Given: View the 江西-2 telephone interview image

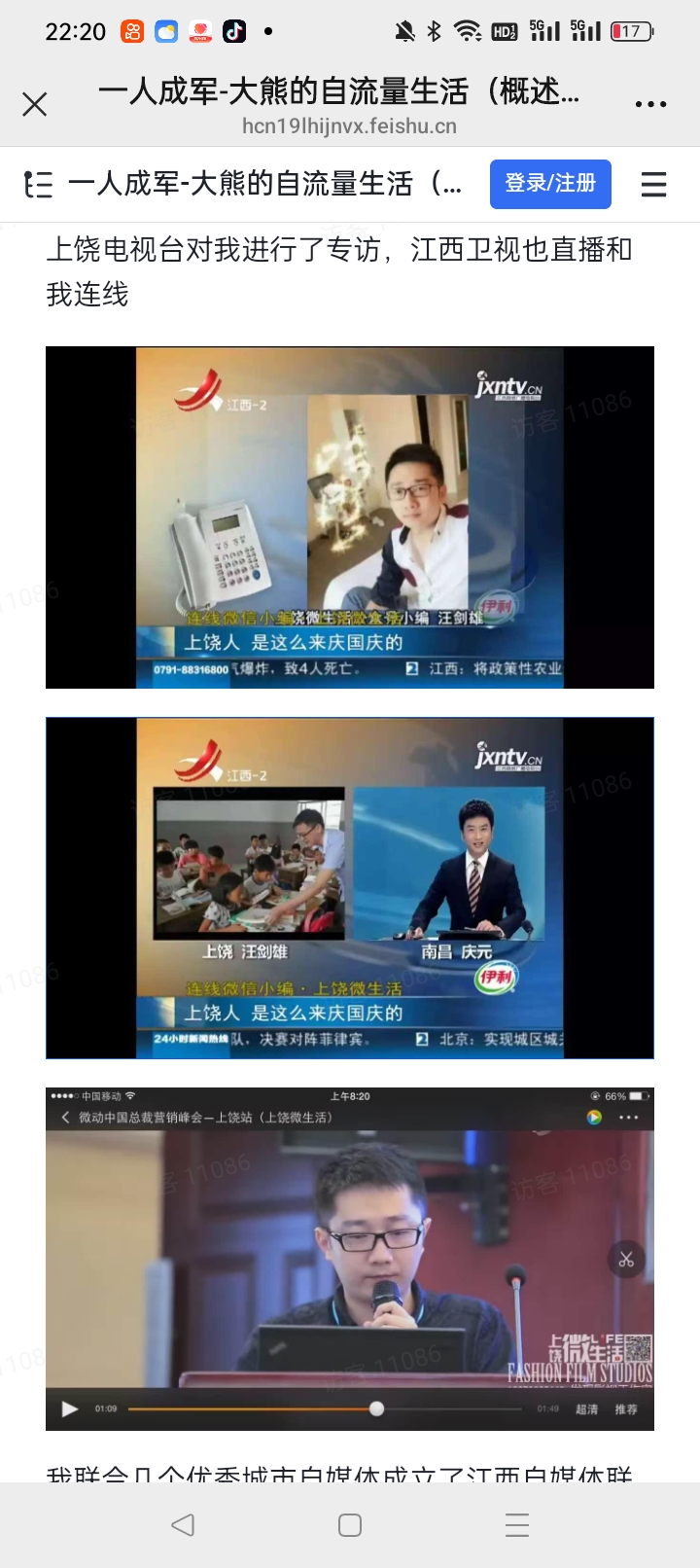Looking at the screenshot, I should click(x=350, y=517).
